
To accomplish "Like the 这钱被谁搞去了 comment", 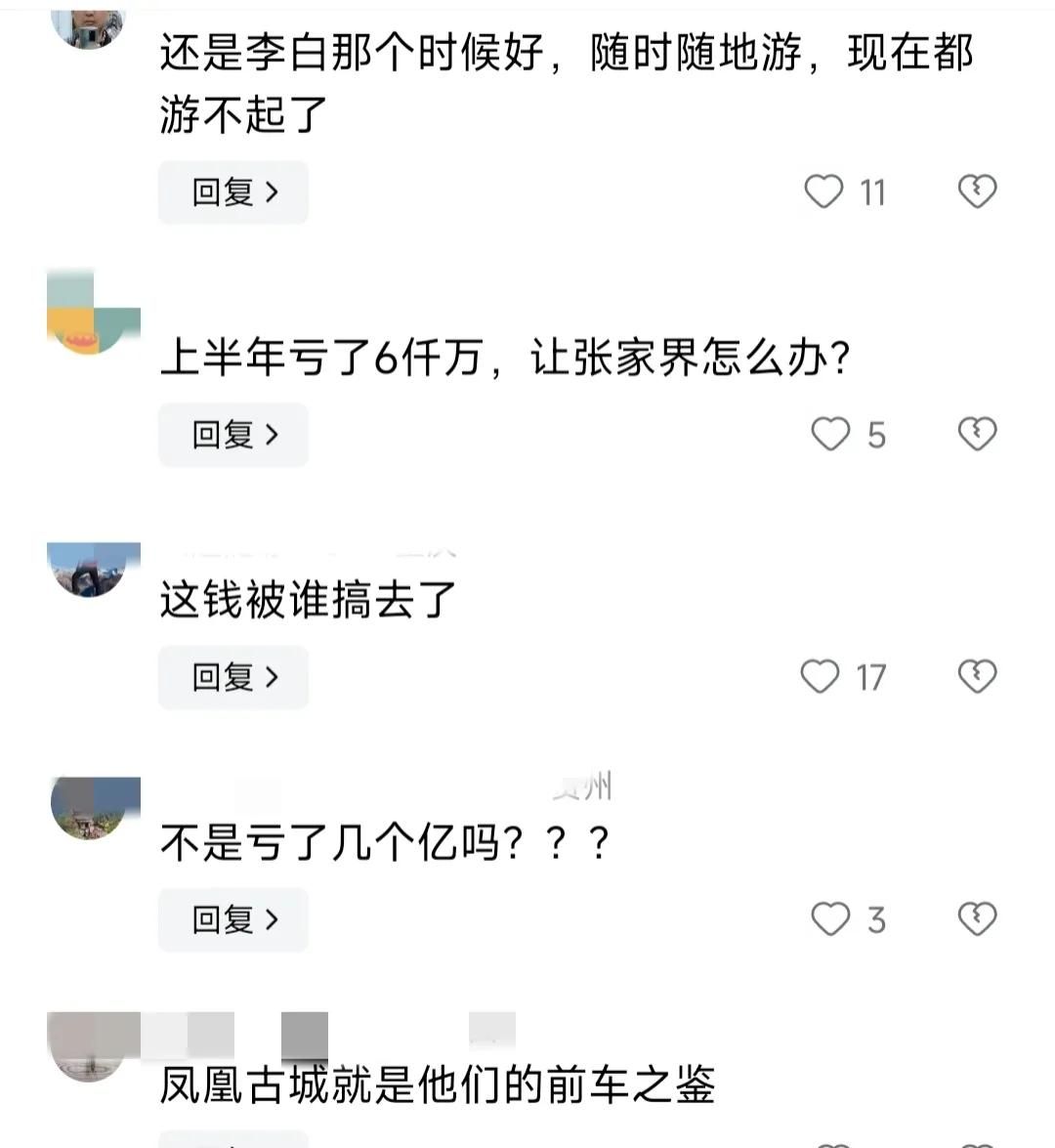I will tap(820, 676).
